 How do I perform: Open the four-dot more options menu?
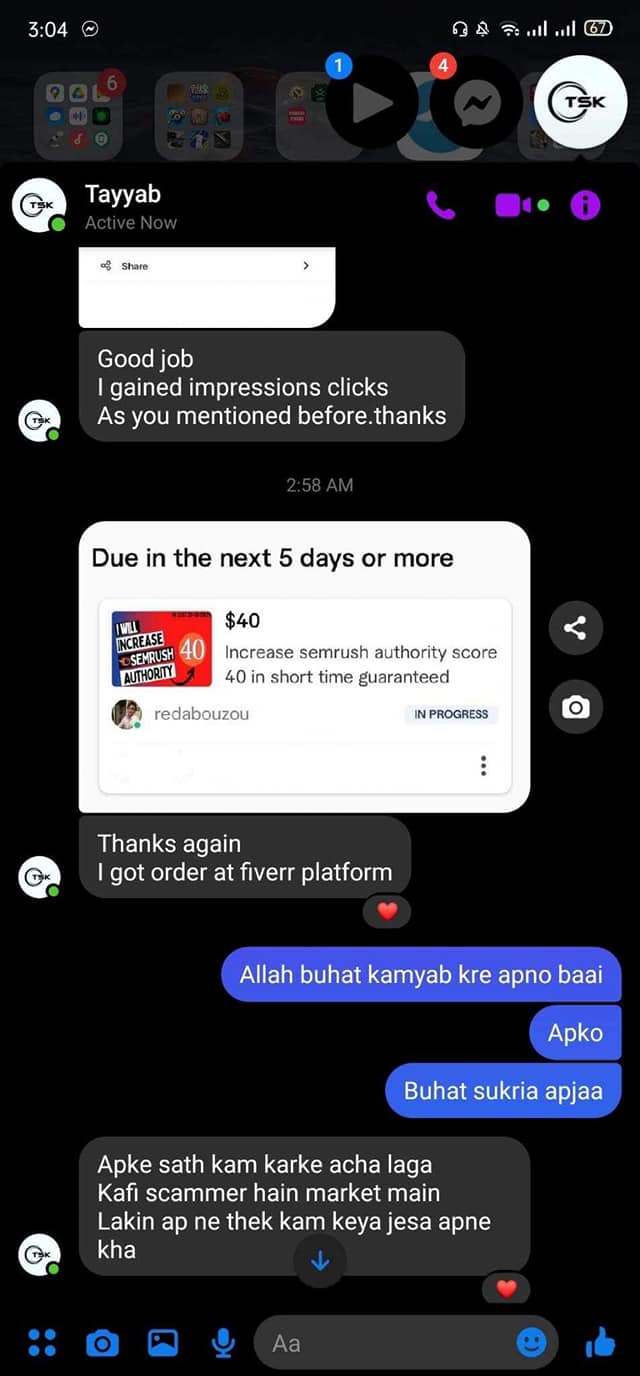(42, 1343)
